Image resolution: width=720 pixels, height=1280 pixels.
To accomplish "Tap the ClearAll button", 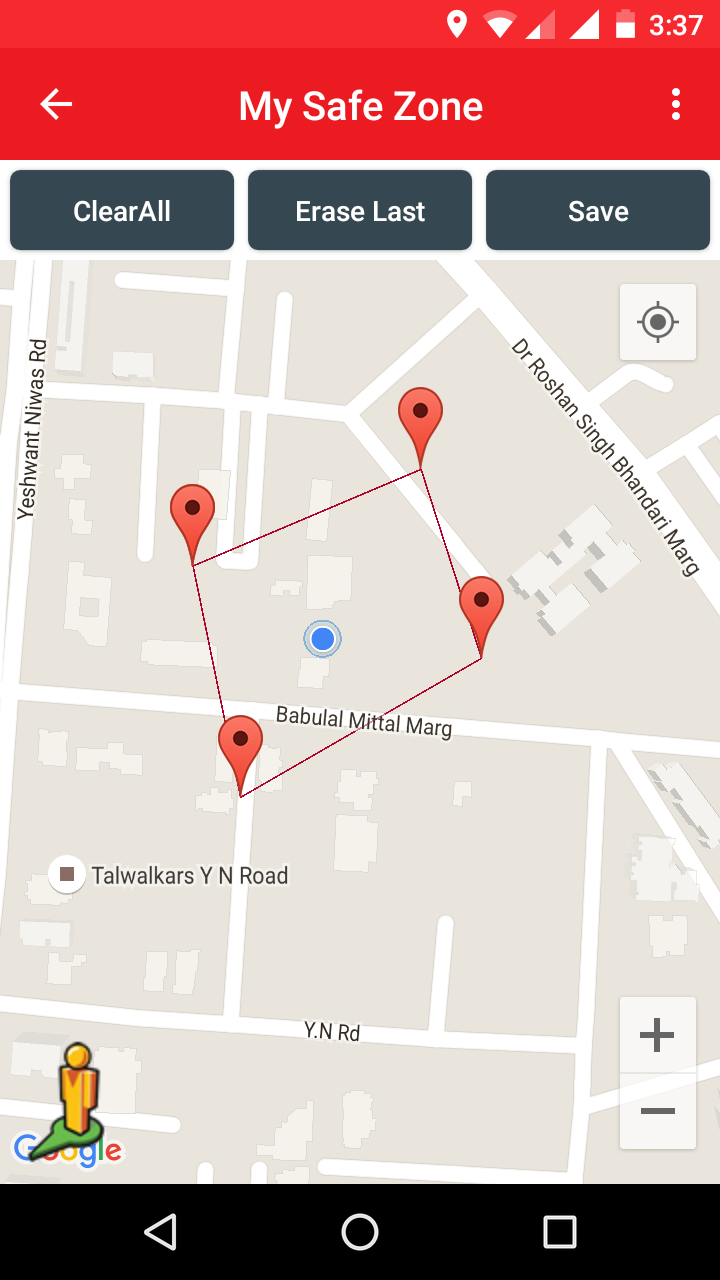I will pos(122,210).
